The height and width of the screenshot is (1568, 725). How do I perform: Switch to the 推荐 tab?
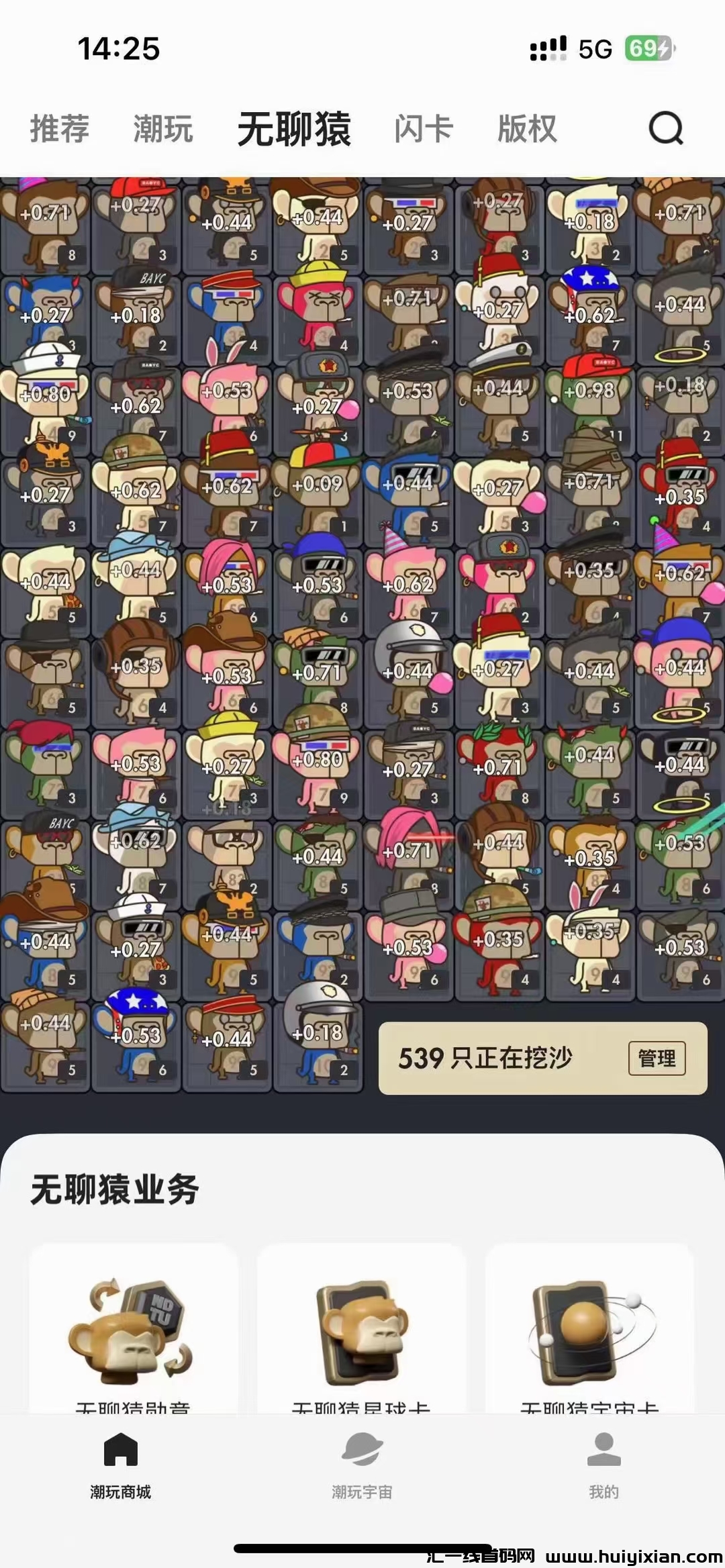point(60,128)
